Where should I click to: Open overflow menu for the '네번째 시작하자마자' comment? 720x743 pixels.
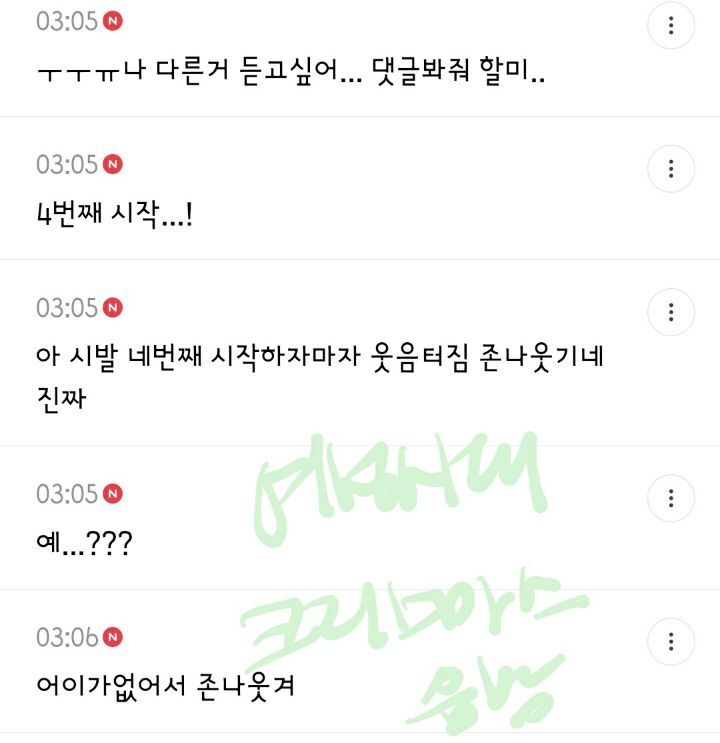671,312
